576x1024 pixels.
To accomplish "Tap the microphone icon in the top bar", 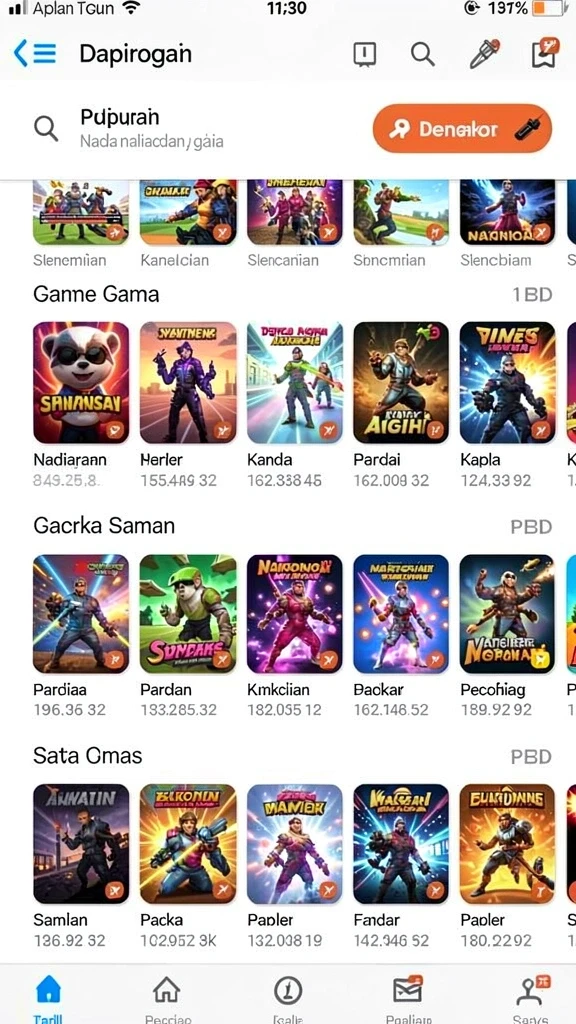I will point(485,54).
